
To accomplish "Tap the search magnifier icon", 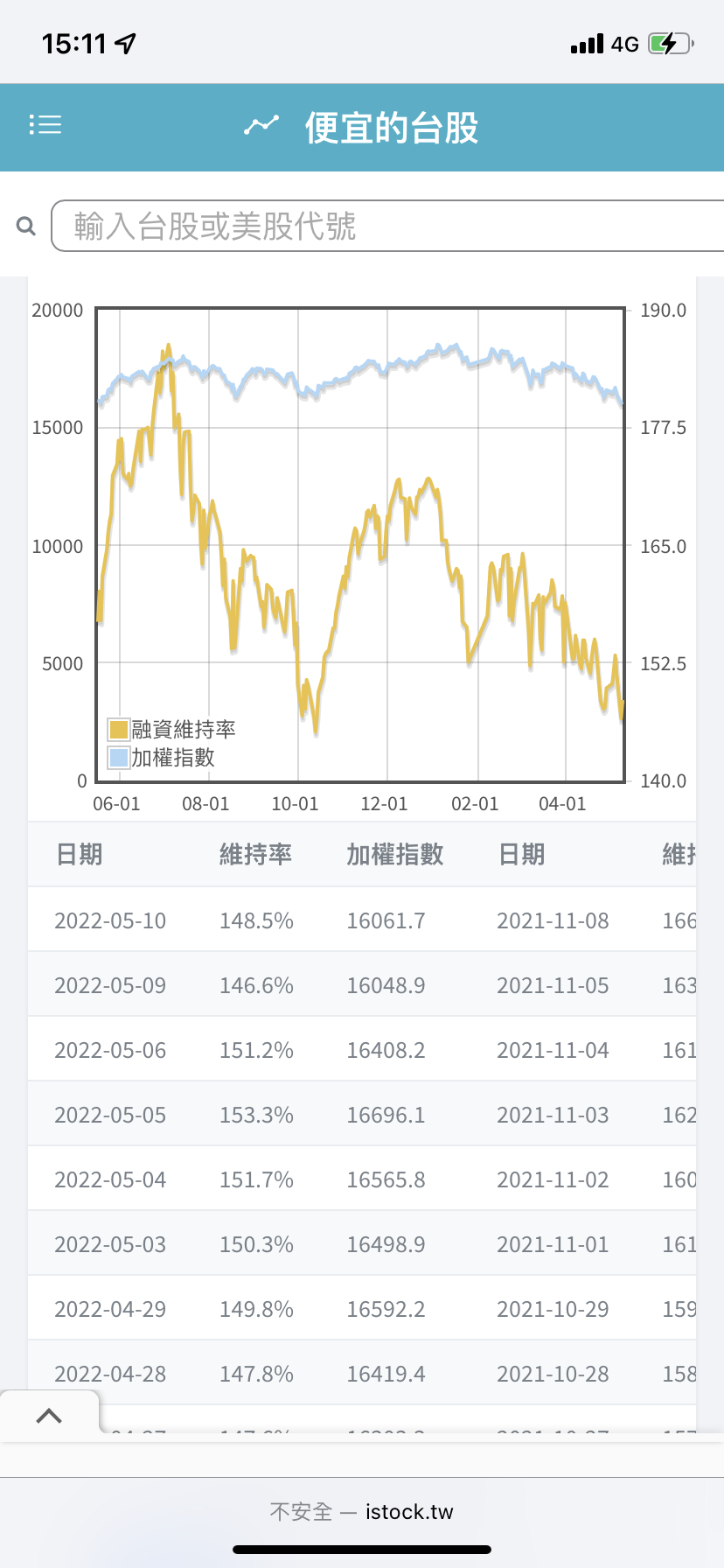I will (26, 227).
